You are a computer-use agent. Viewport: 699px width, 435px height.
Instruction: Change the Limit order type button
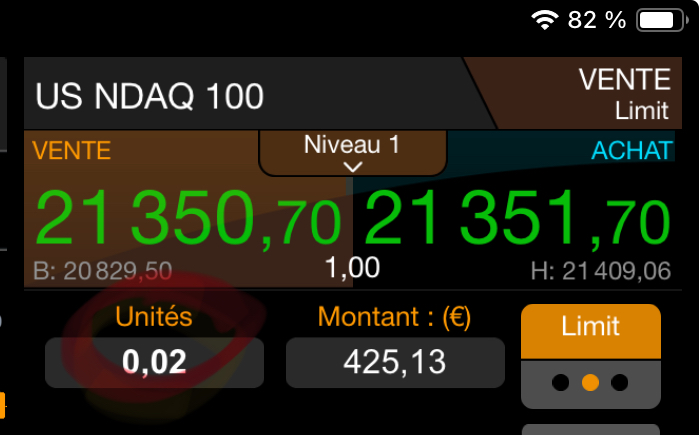[x=590, y=327]
